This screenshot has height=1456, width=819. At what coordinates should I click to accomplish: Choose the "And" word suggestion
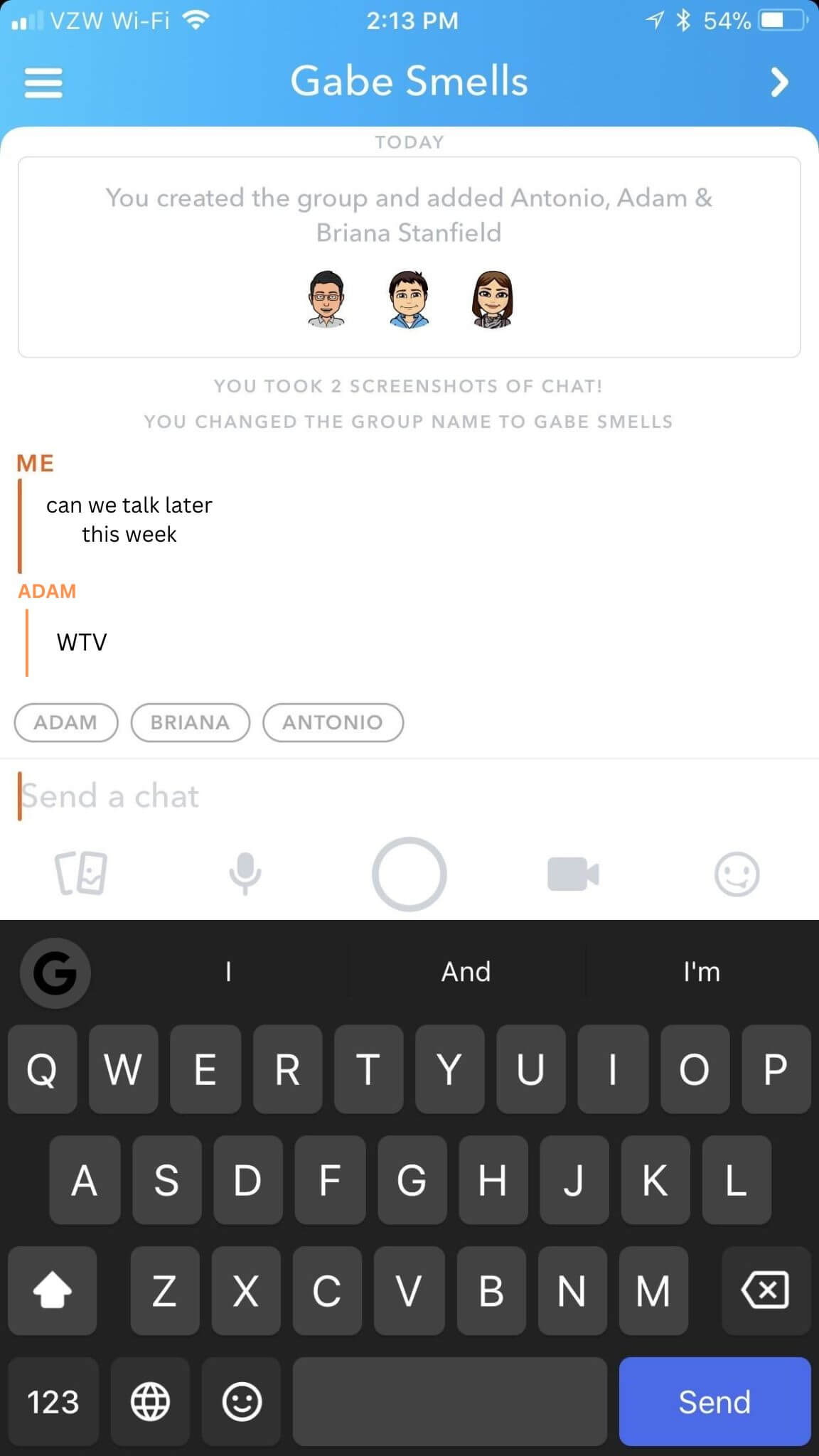(x=466, y=972)
